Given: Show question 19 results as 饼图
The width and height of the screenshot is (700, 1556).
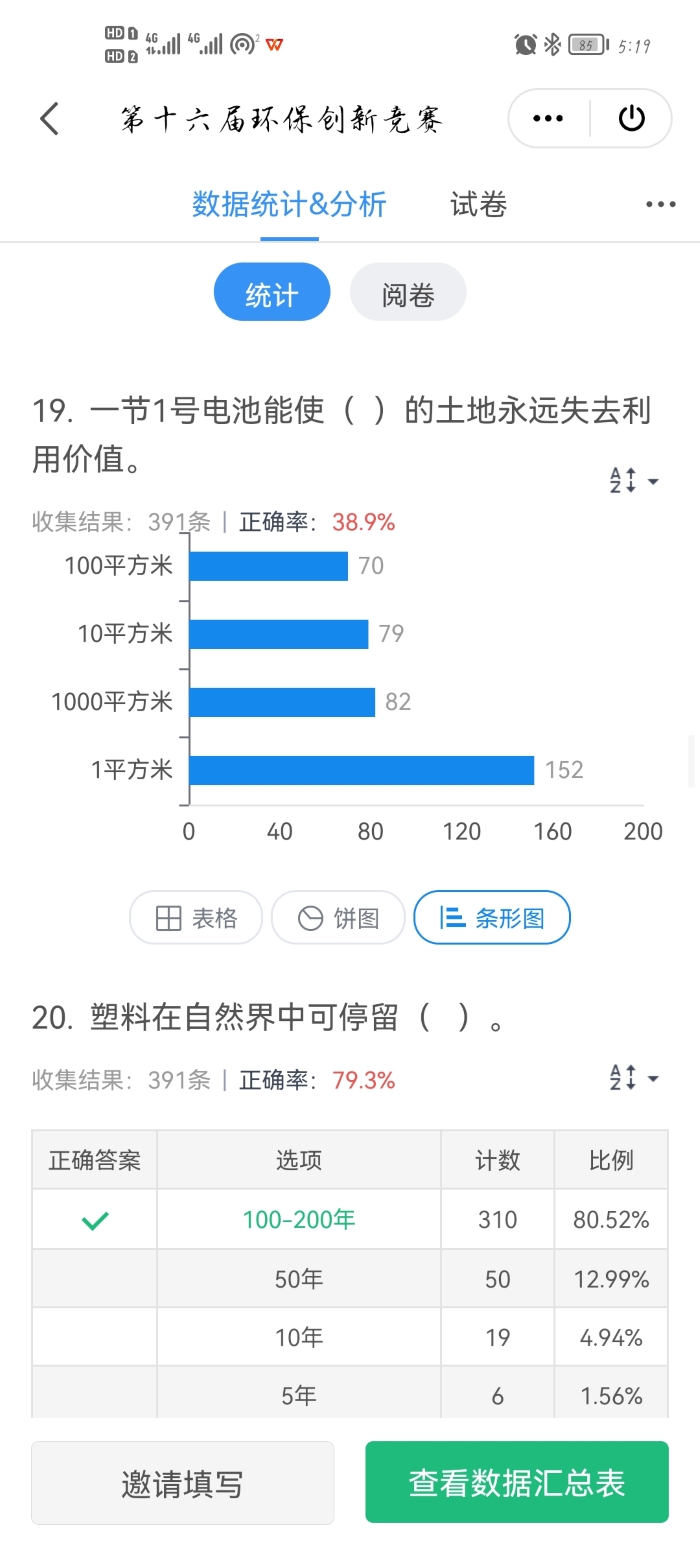Looking at the screenshot, I should [x=338, y=918].
